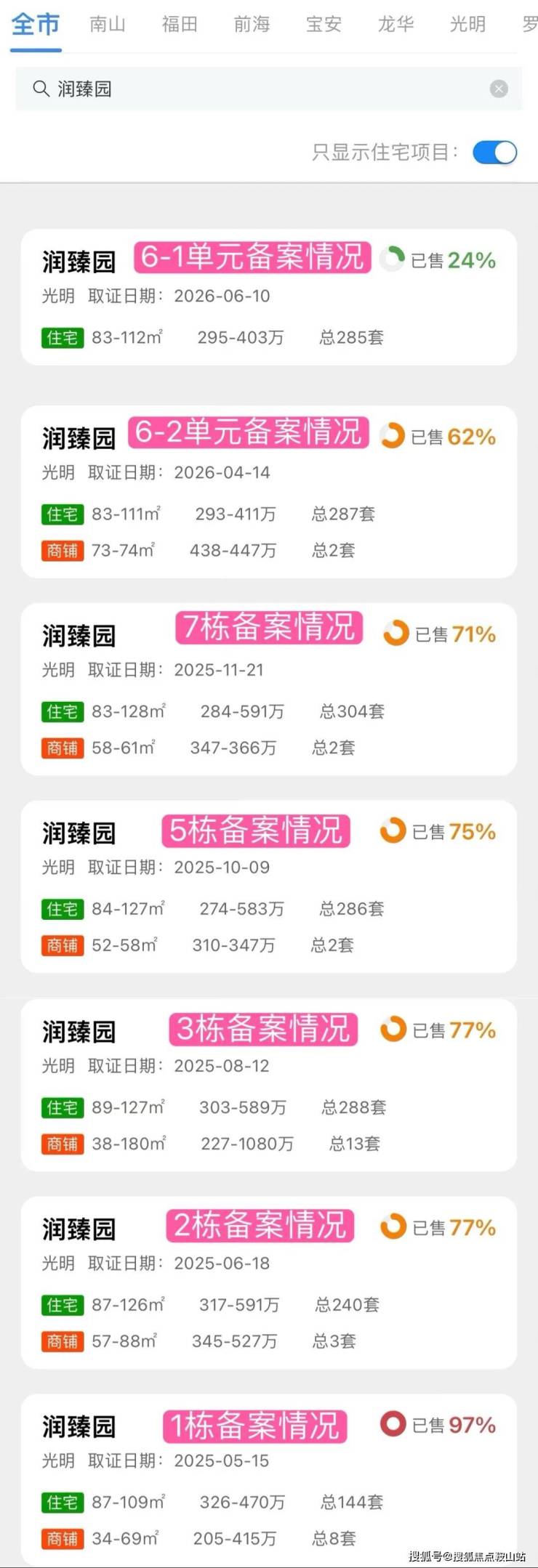Tap the search box containing 润臻园
The width and height of the screenshot is (538, 1568).
tap(269, 89)
